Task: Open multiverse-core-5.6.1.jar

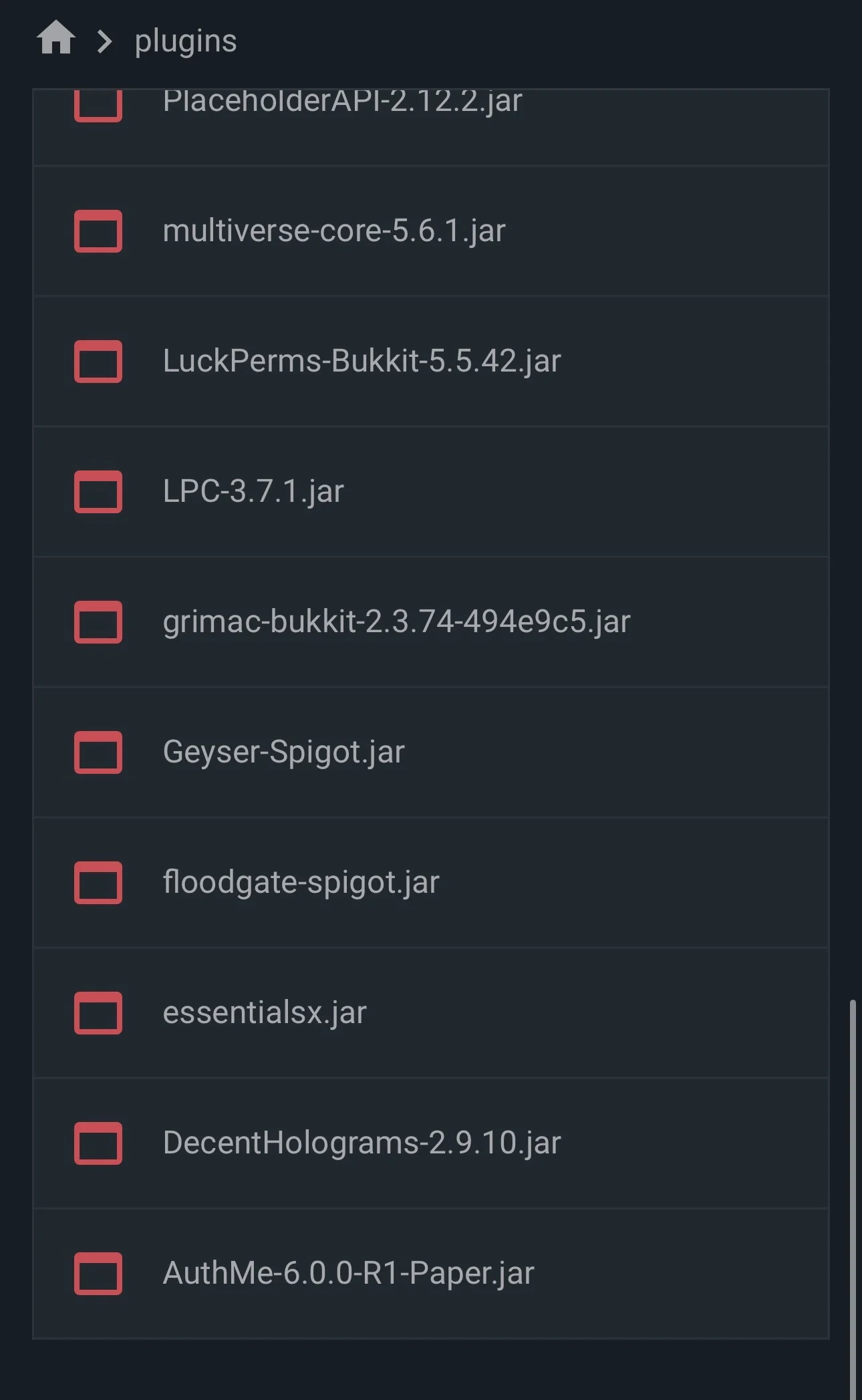Action: click(x=431, y=231)
